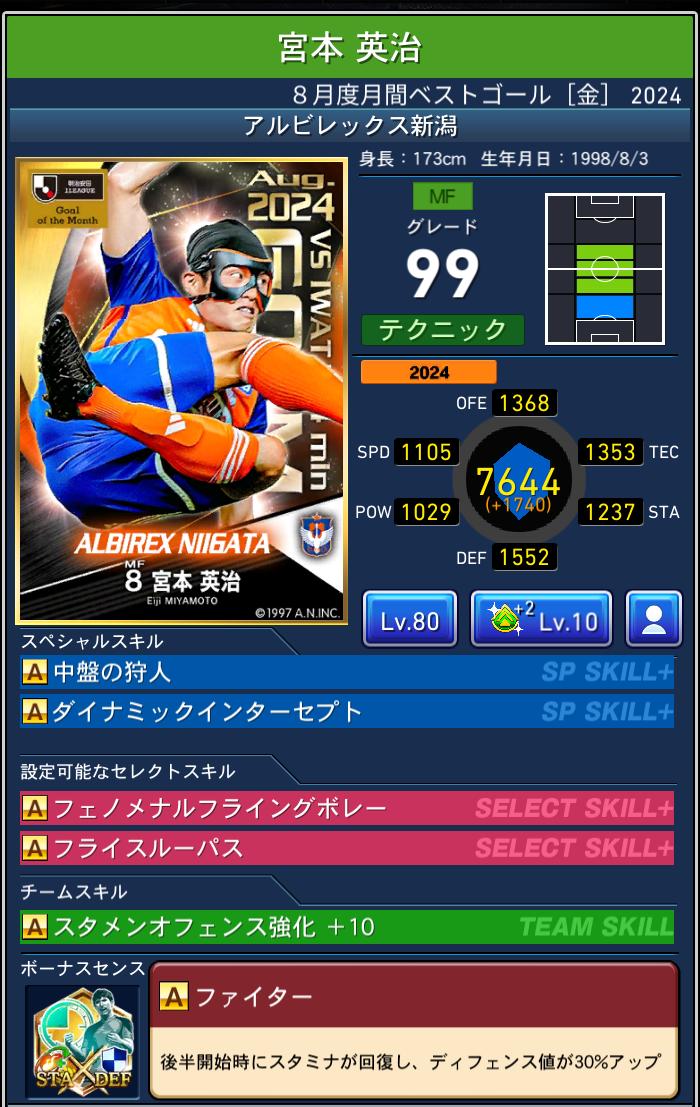The width and height of the screenshot is (700, 1107).
Task: Select the フェノメナルフライングボレー select skill
Action: [346, 808]
